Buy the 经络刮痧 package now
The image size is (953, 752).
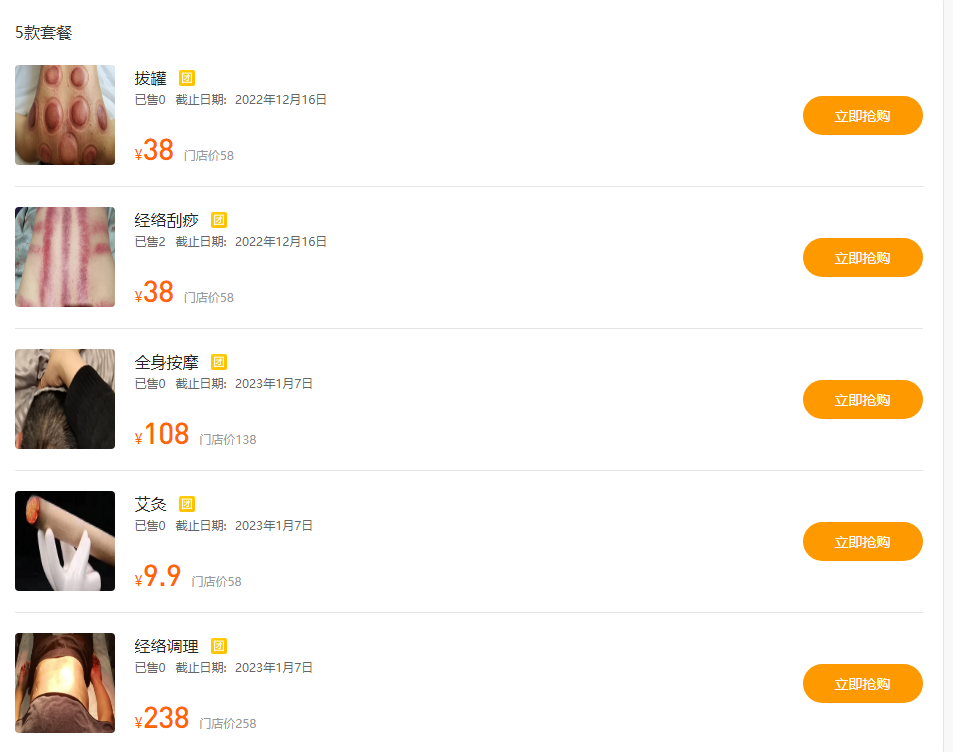862,258
